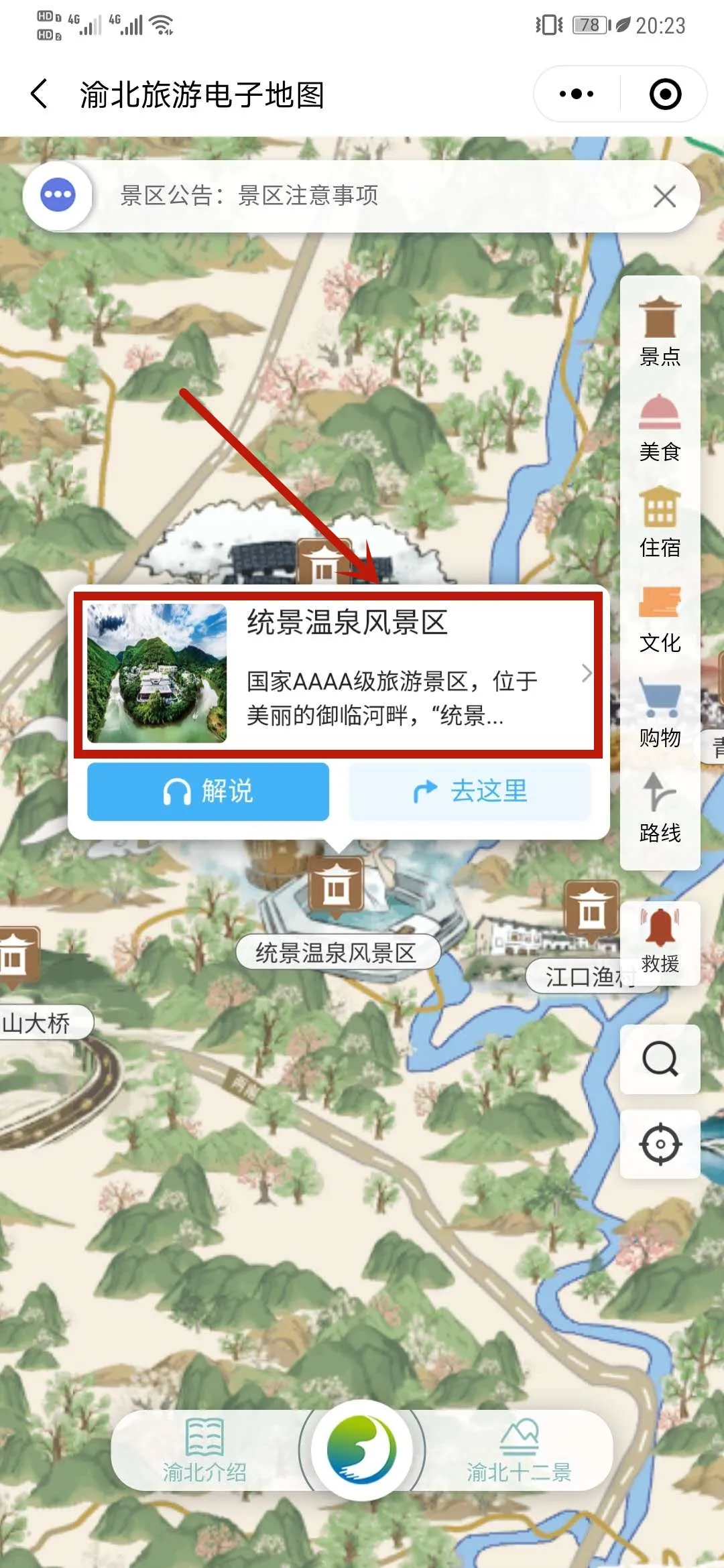The height and width of the screenshot is (1568, 724).
Task: Go back from the 渝北旅游电子地图 page
Action: (x=39, y=94)
